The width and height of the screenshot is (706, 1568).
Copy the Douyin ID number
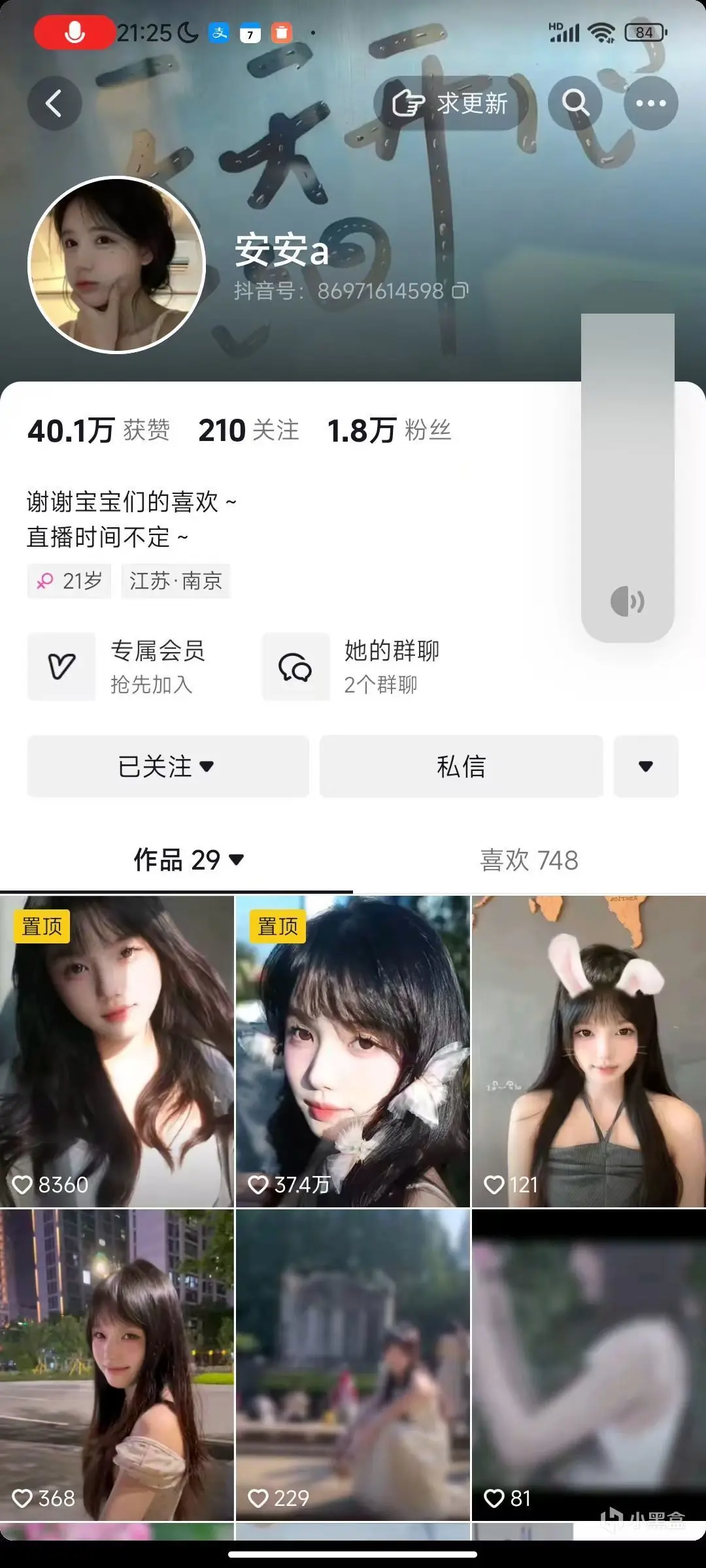[460, 291]
